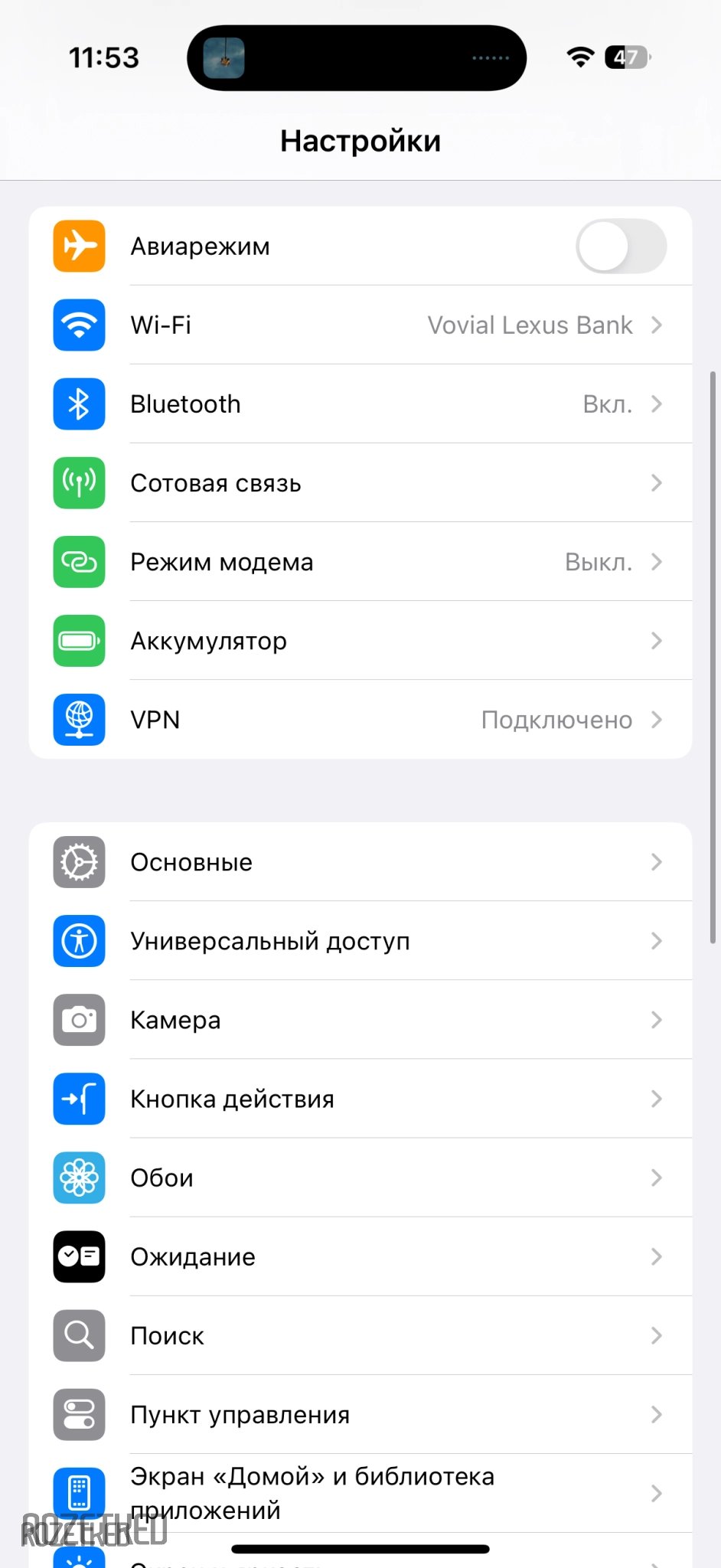Open Поиск settings
This screenshot has height=1568, width=721.
(360, 1335)
